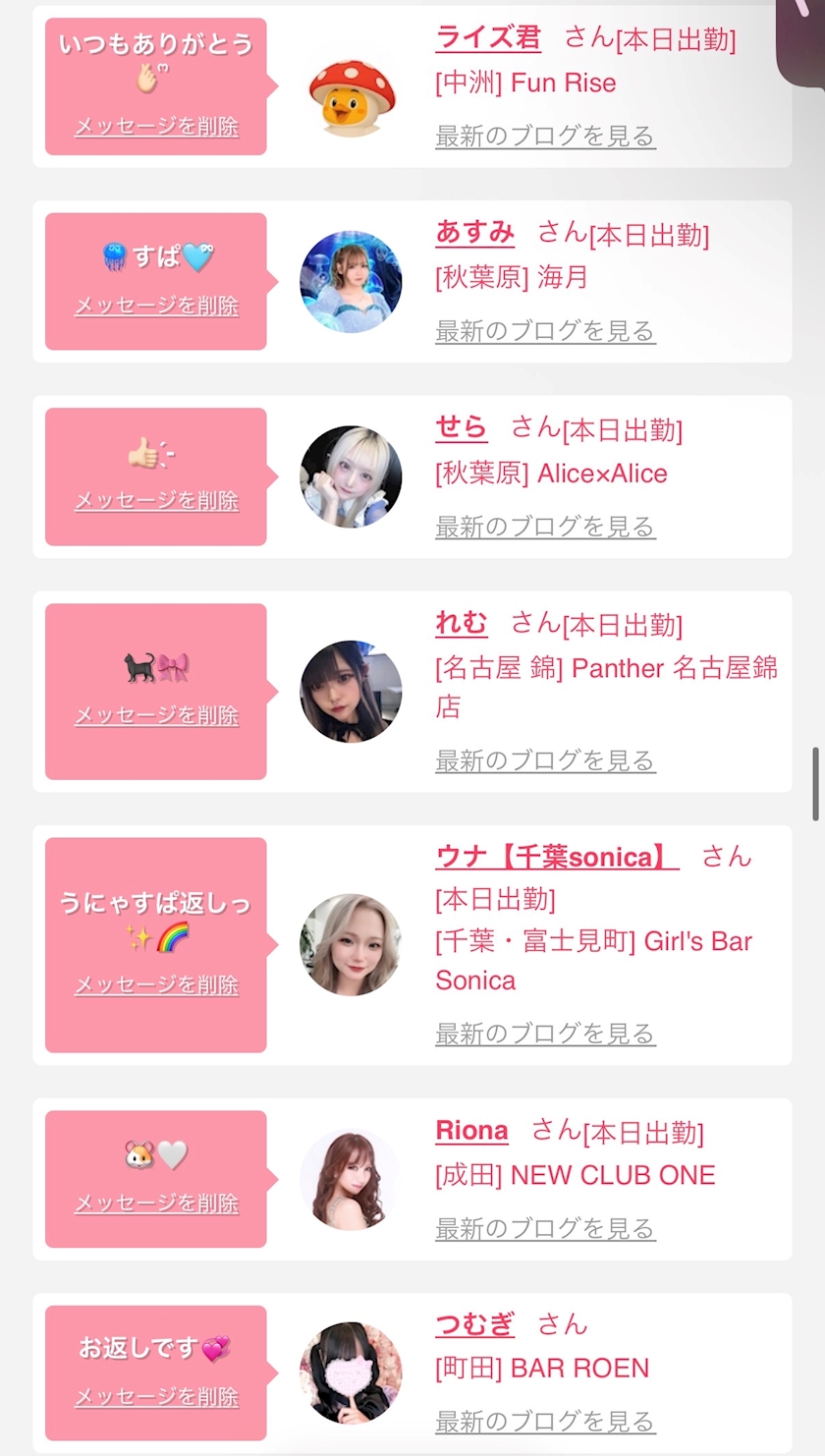Viewport: 825px width, 1456px height.
Task: Open れむ's profile link
Action: tap(462, 623)
